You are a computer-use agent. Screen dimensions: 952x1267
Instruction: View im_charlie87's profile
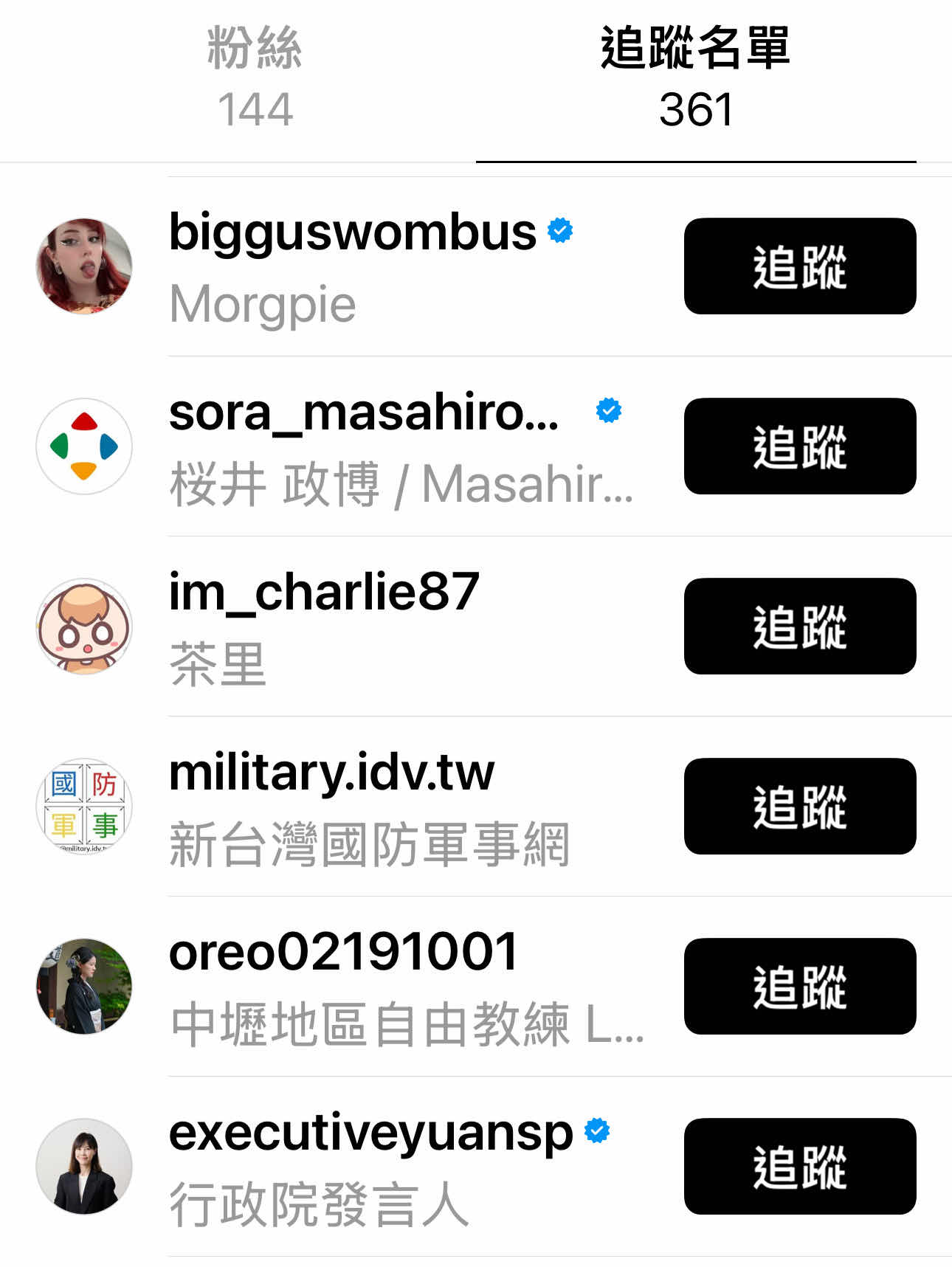click(x=324, y=593)
